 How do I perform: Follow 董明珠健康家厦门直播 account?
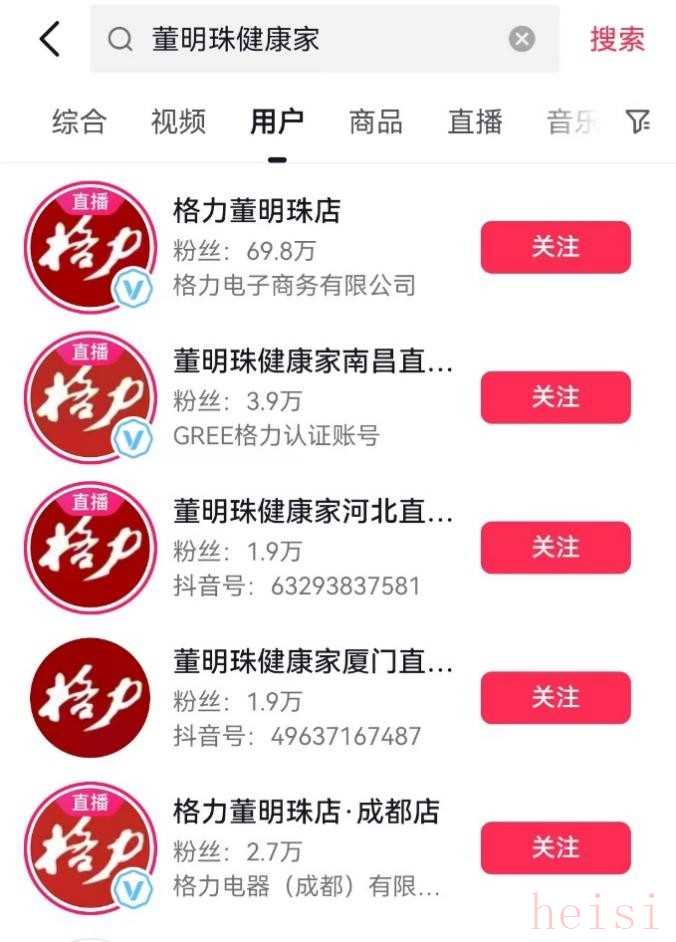(x=555, y=697)
